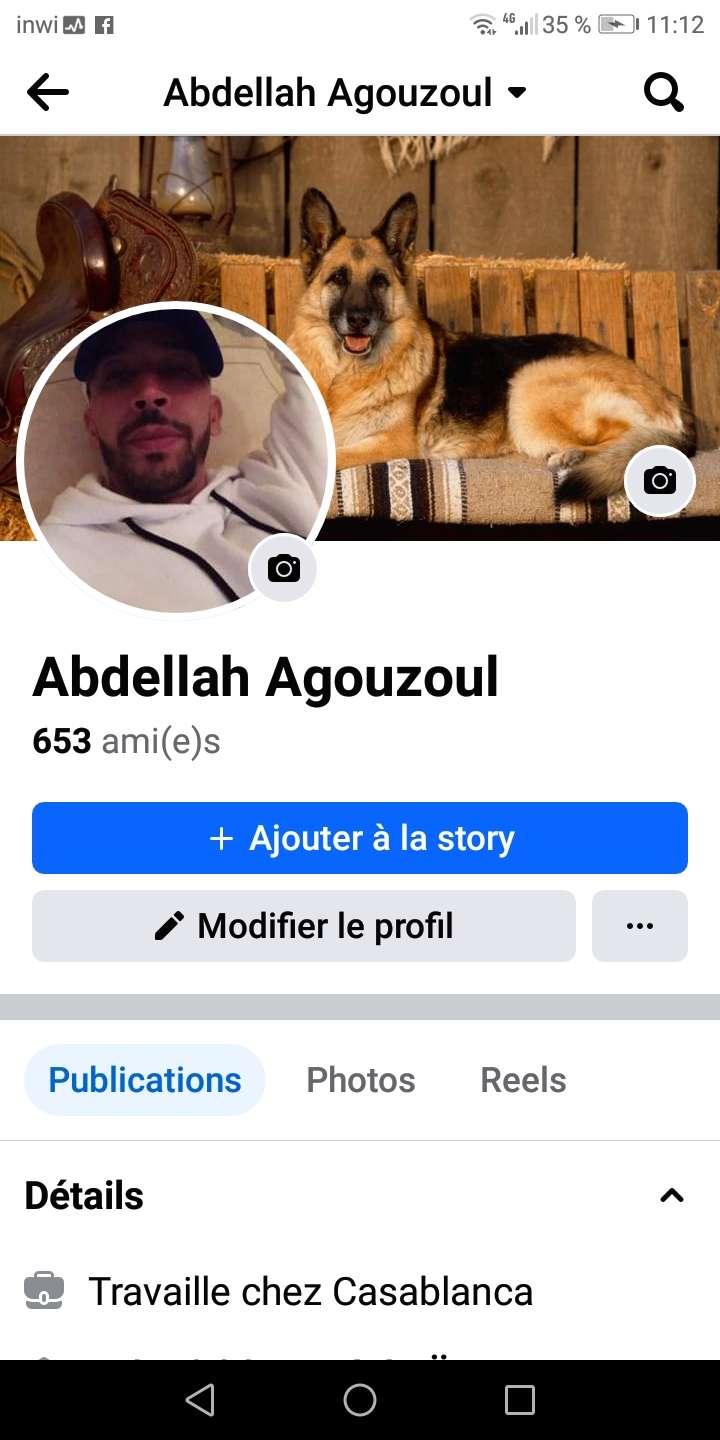Switch to the Publications tab
Viewport: 720px width, 1440px height.
[145, 1080]
